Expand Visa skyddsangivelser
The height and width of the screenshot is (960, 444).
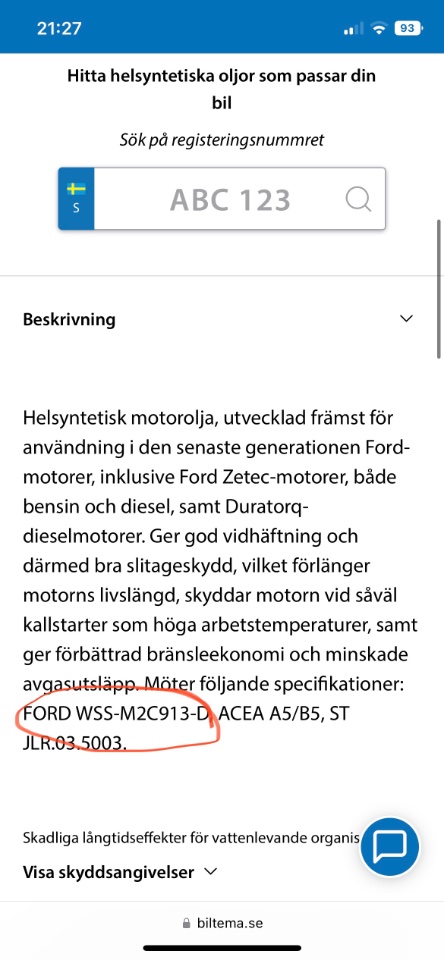(x=120, y=871)
